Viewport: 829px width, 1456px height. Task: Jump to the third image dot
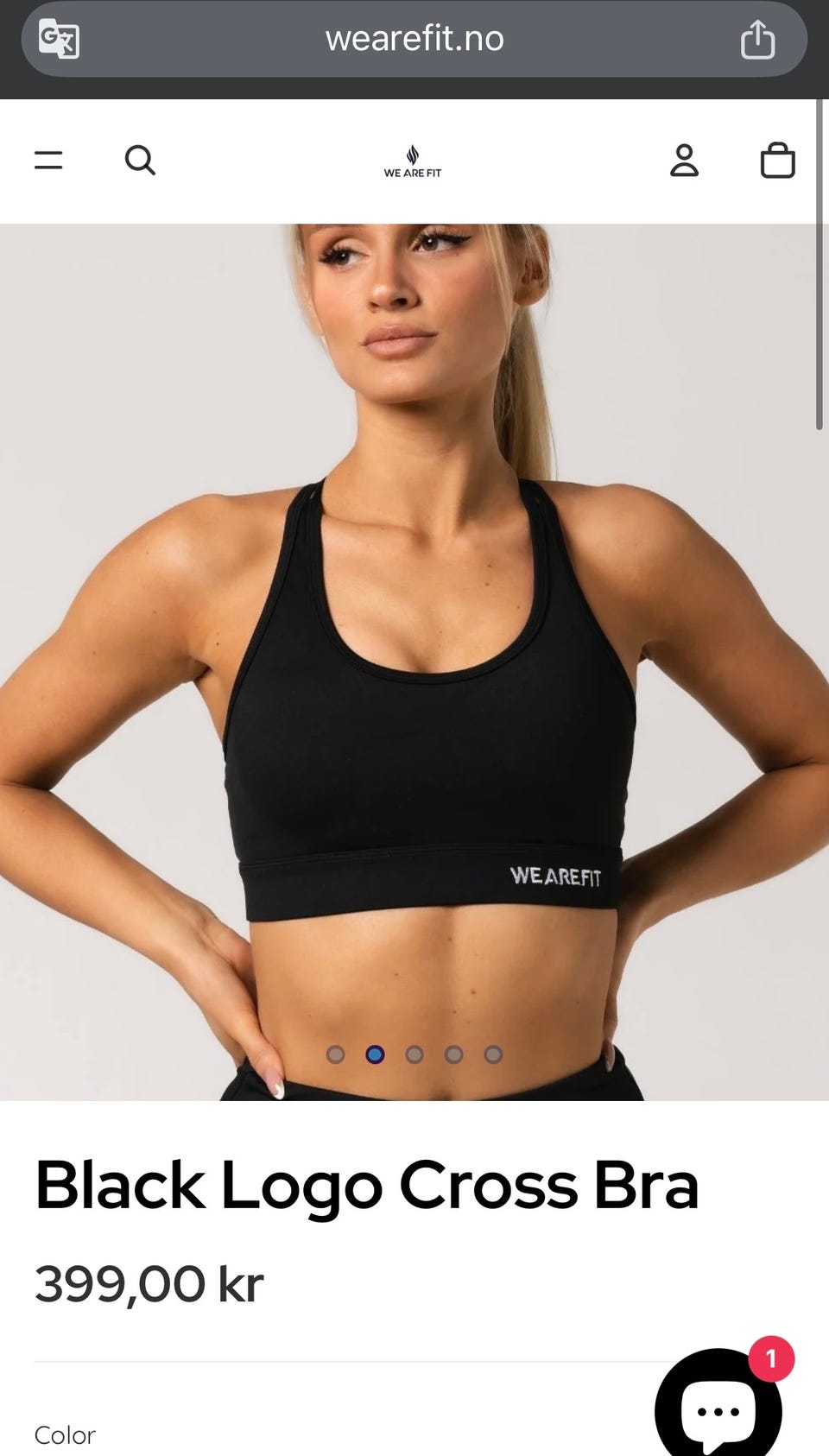coord(414,1054)
